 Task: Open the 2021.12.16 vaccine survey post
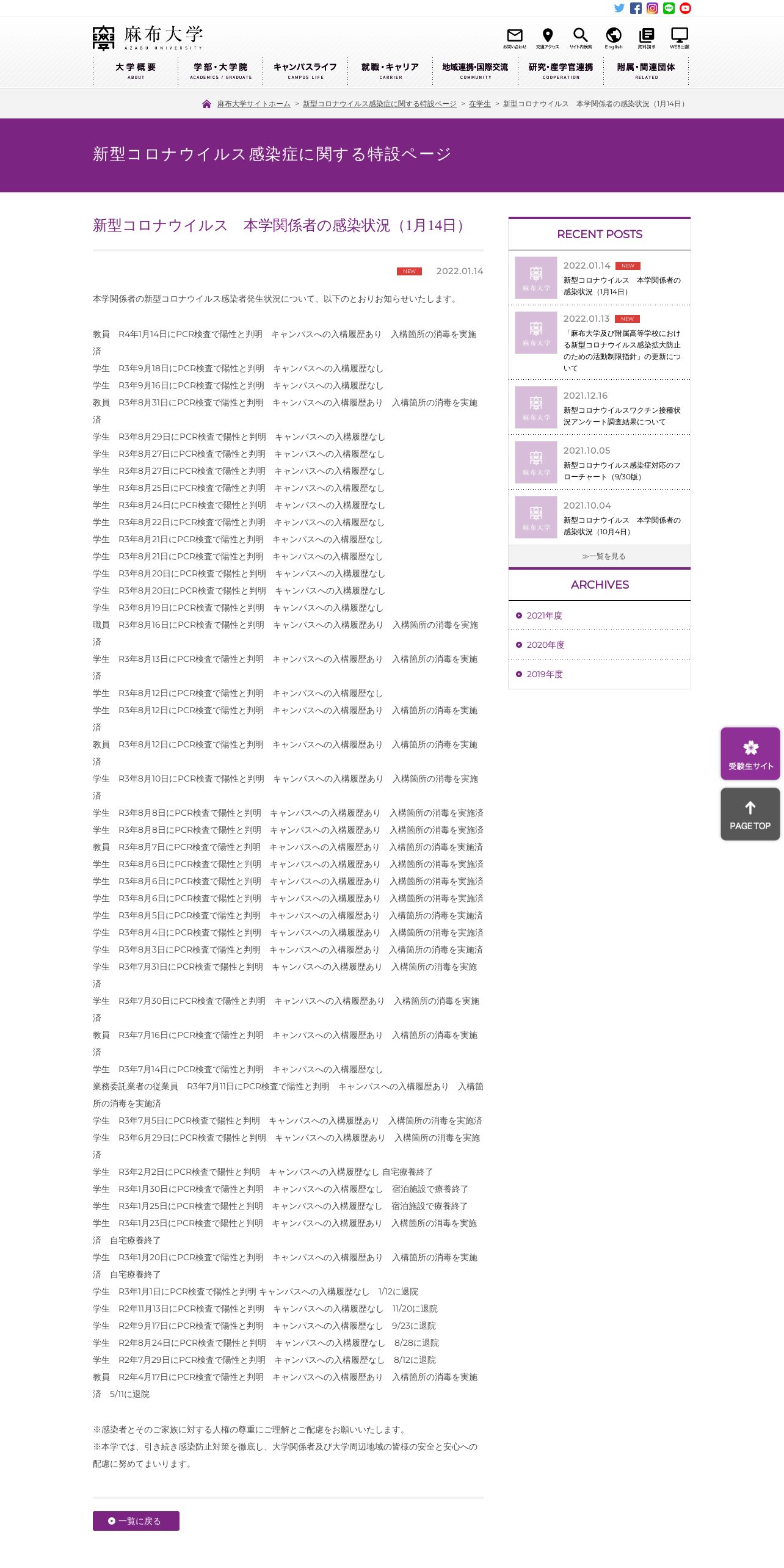click(x=600, y=407)
